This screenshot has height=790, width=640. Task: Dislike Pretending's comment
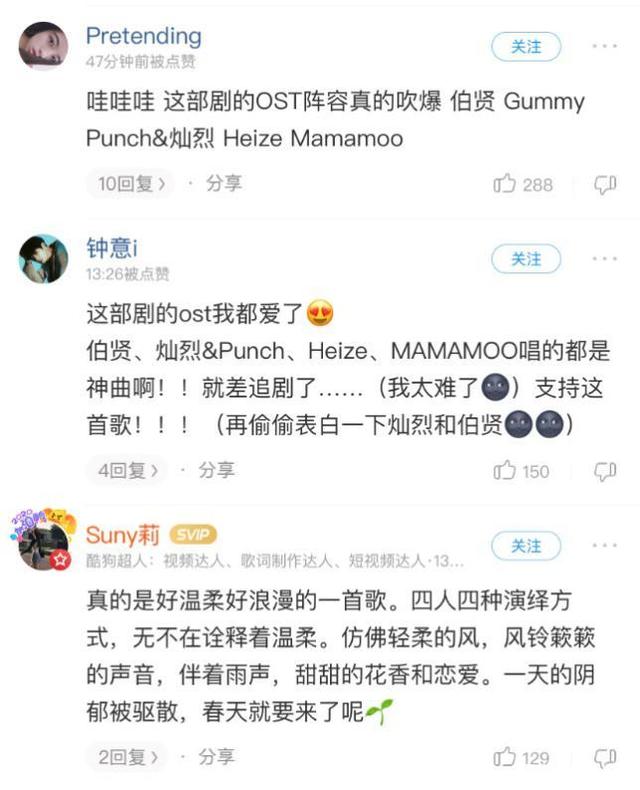(605, 184)
